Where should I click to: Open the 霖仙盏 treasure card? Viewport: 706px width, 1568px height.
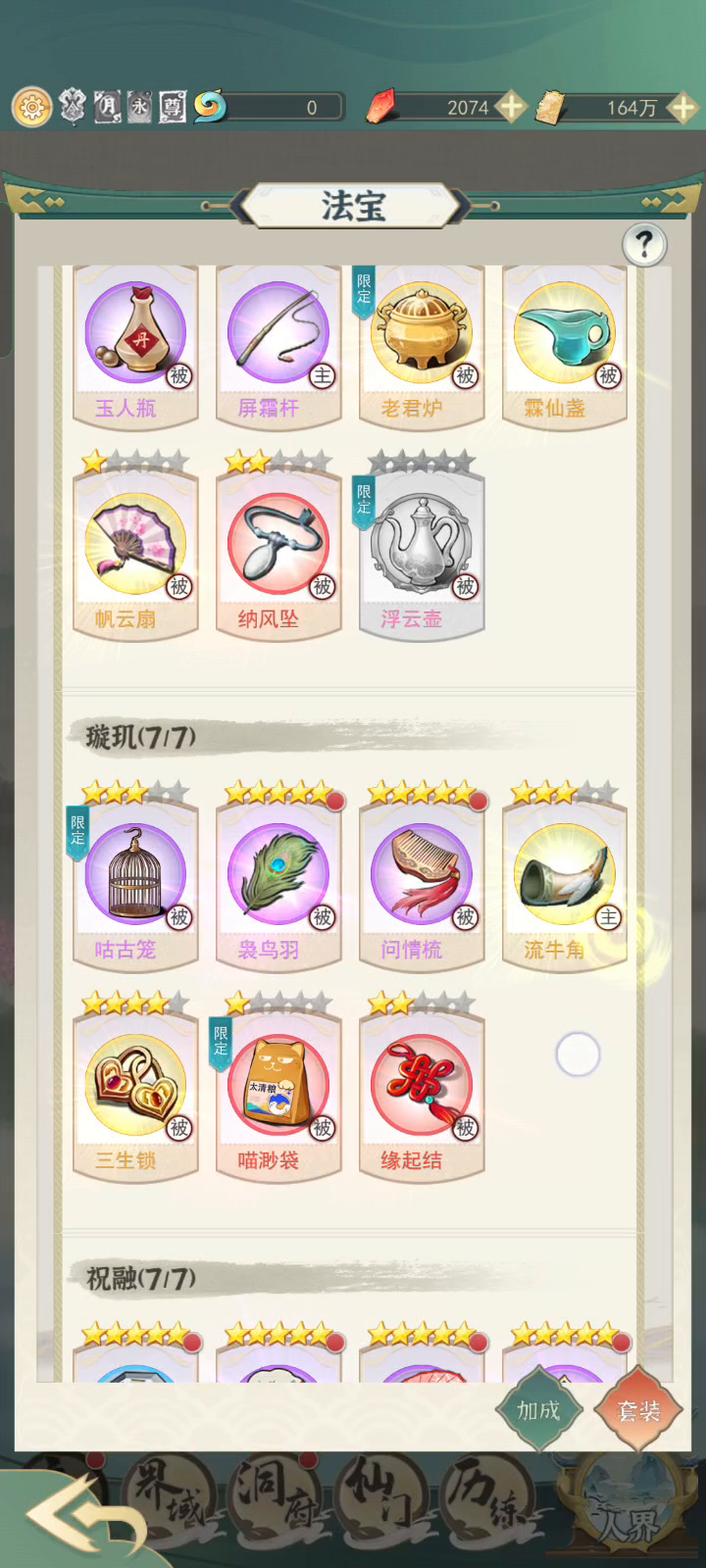click(x=565, y=346)
